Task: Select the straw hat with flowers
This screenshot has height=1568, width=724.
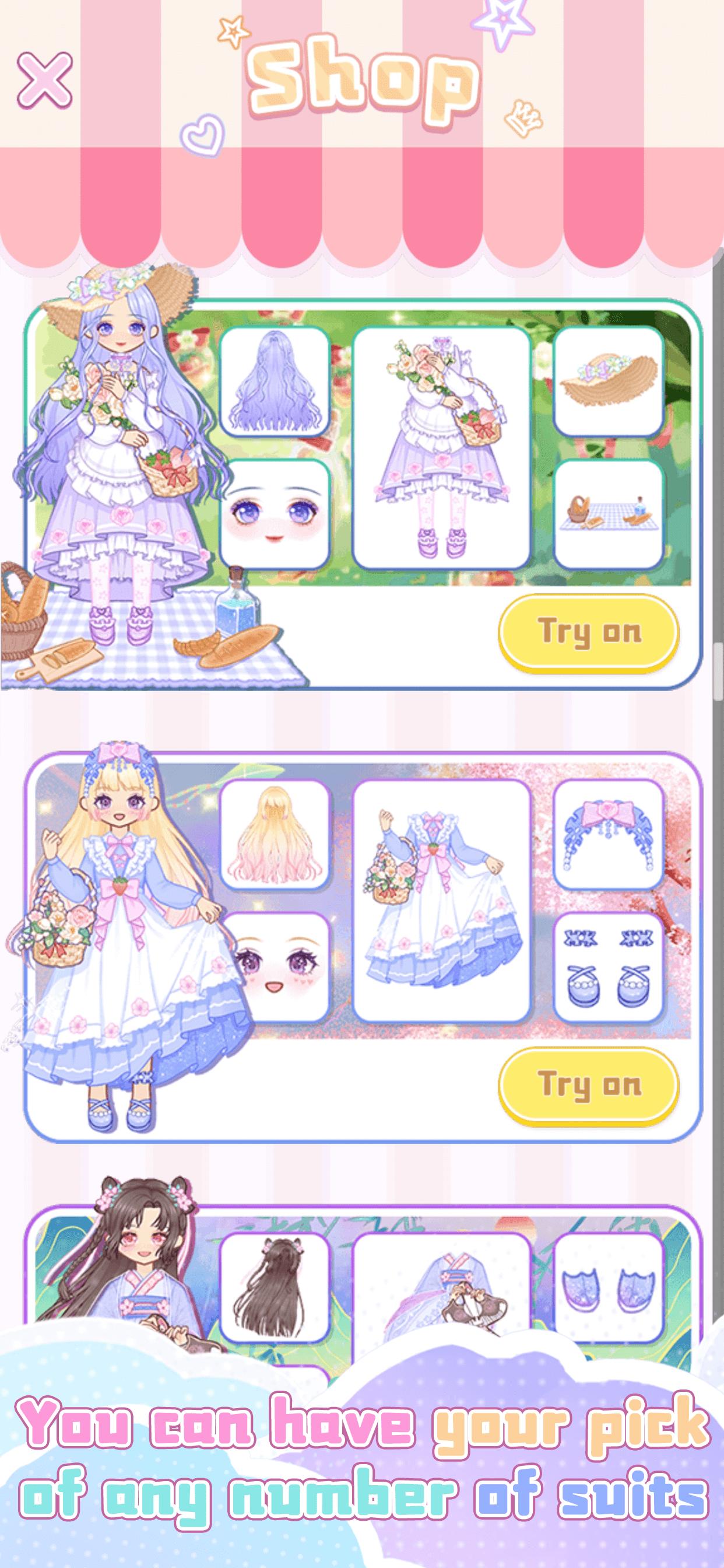Action: (x=609, y=381)
